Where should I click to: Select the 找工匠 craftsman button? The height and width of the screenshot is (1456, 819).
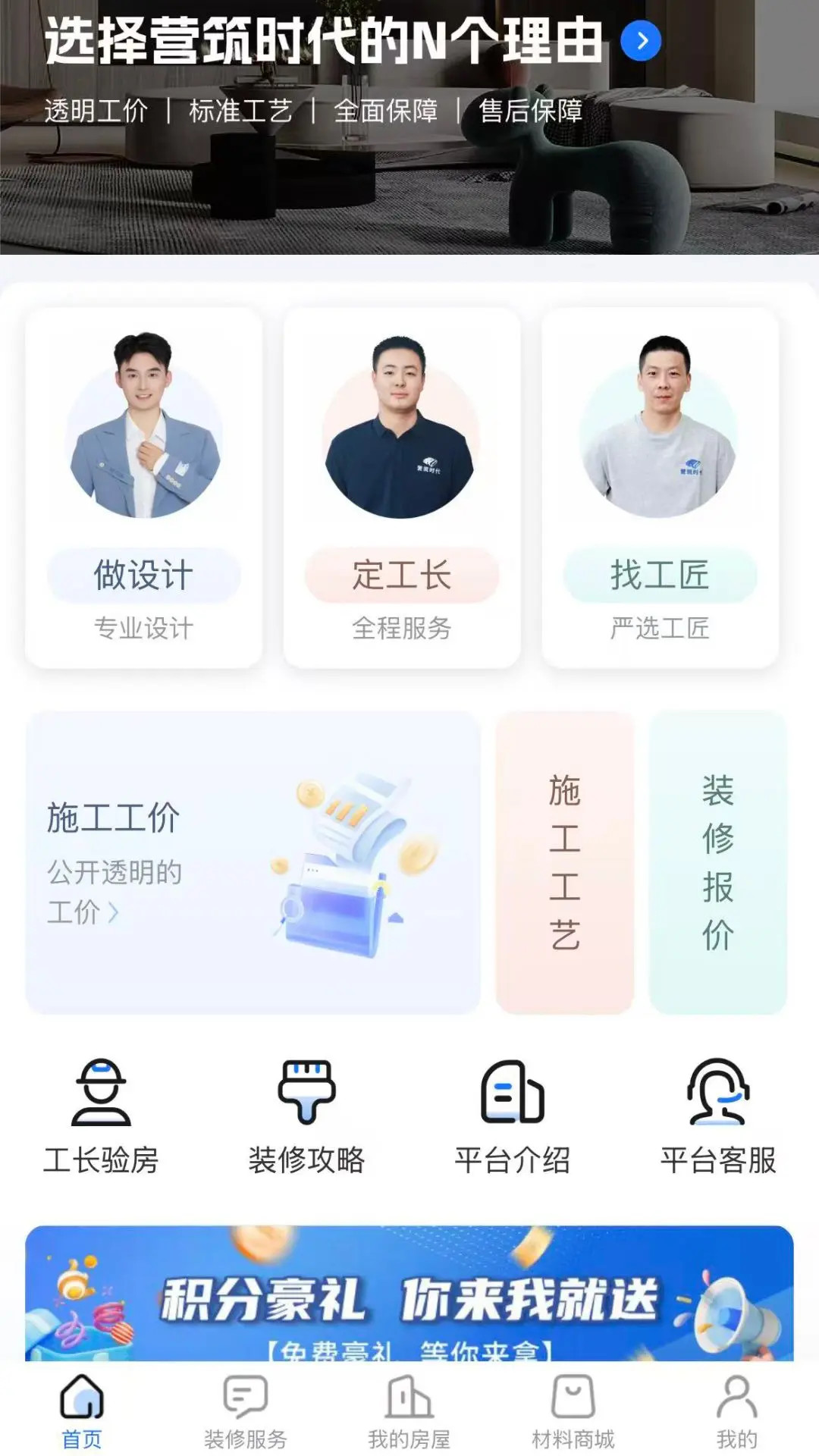coord(661,575)
